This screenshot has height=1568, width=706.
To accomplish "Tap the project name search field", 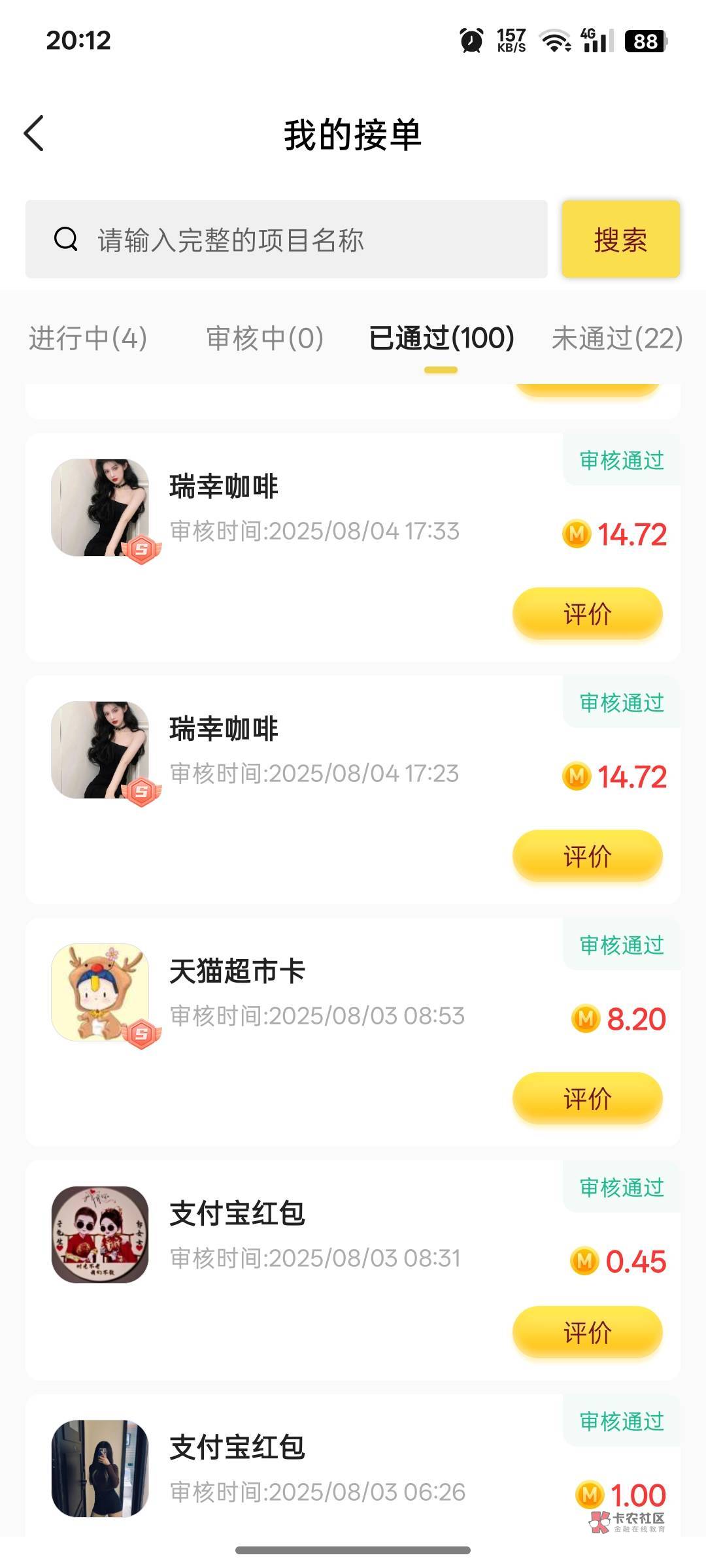I will coord(286,239).
